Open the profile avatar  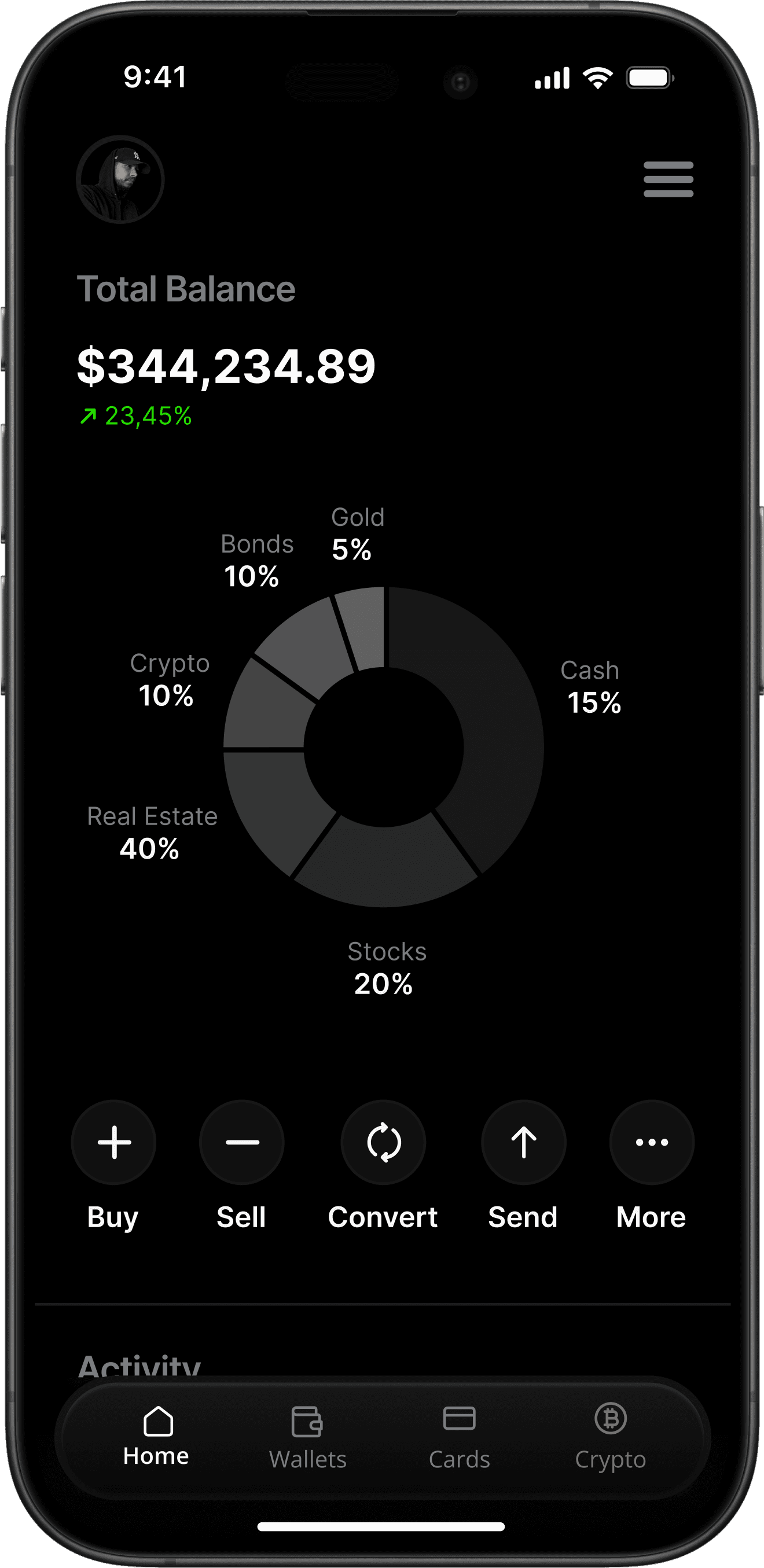[120, 179]
